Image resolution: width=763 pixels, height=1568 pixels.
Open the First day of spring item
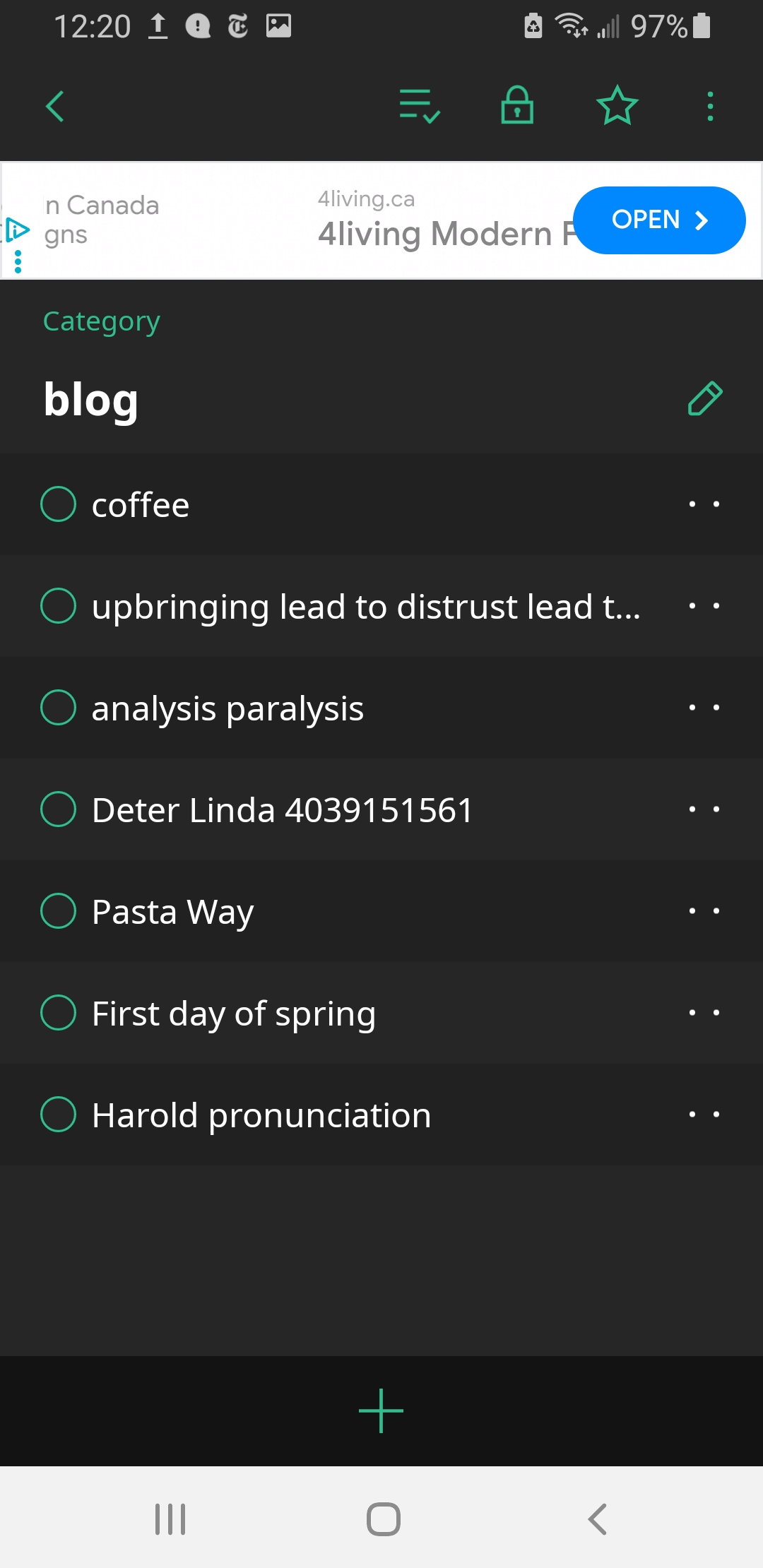[x=234, y=1014]
